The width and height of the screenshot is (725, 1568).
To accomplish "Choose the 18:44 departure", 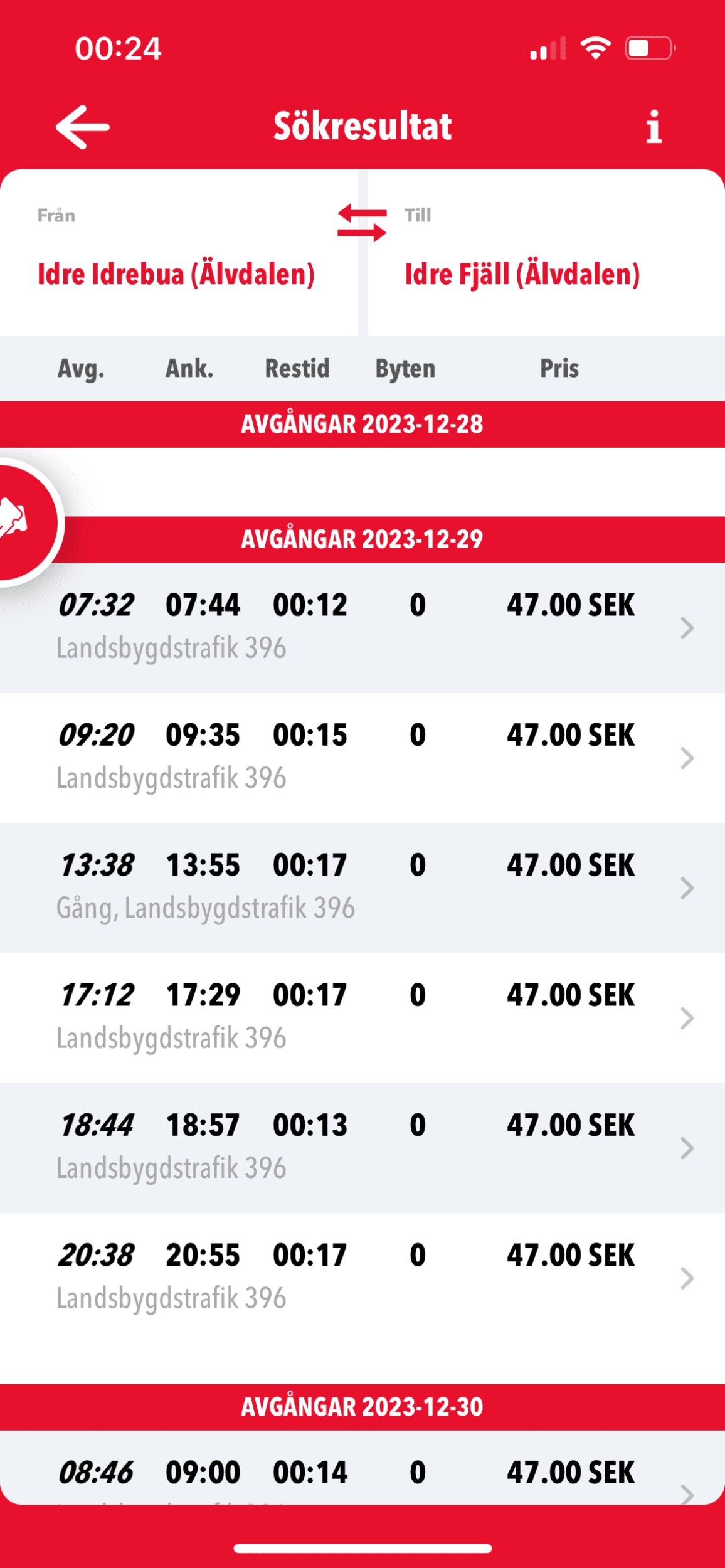I will click(x=362, y=1147).
